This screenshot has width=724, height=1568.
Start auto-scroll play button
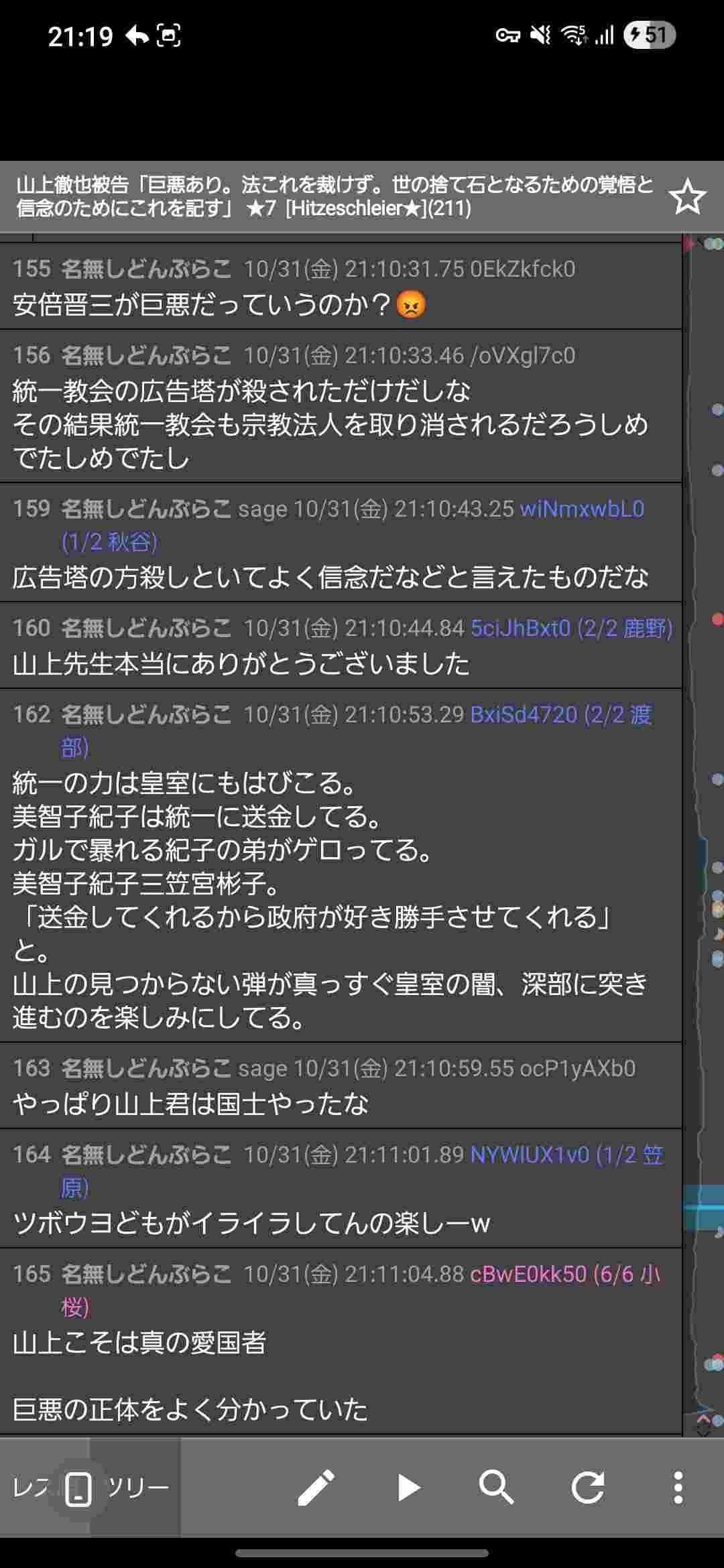pyautogui.click(x=408, y=1488)
